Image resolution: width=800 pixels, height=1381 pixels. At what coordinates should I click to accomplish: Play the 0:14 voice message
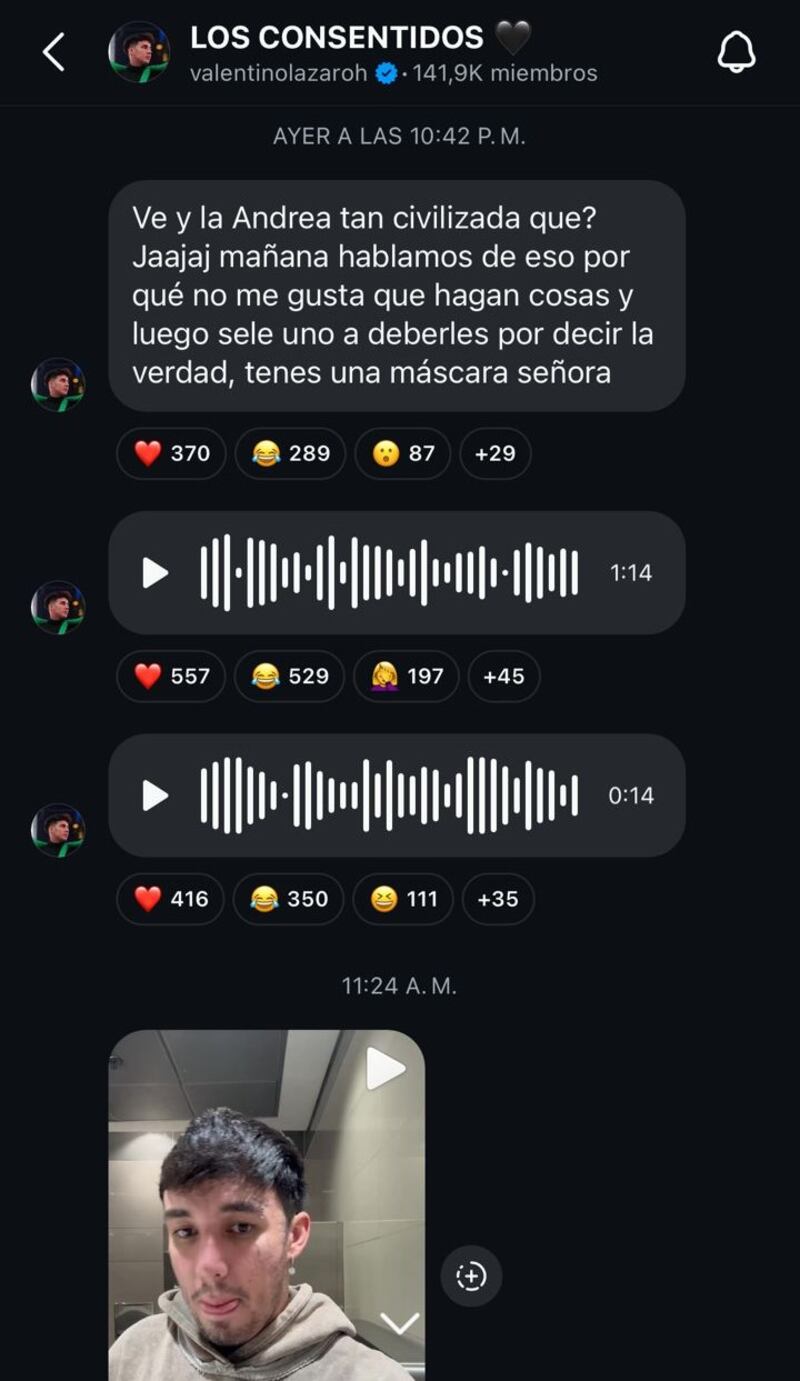[154, 795]
